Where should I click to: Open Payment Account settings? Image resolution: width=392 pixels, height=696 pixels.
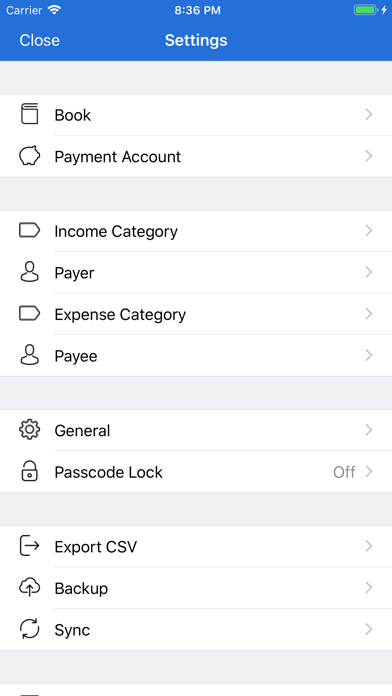pos(196,156)
